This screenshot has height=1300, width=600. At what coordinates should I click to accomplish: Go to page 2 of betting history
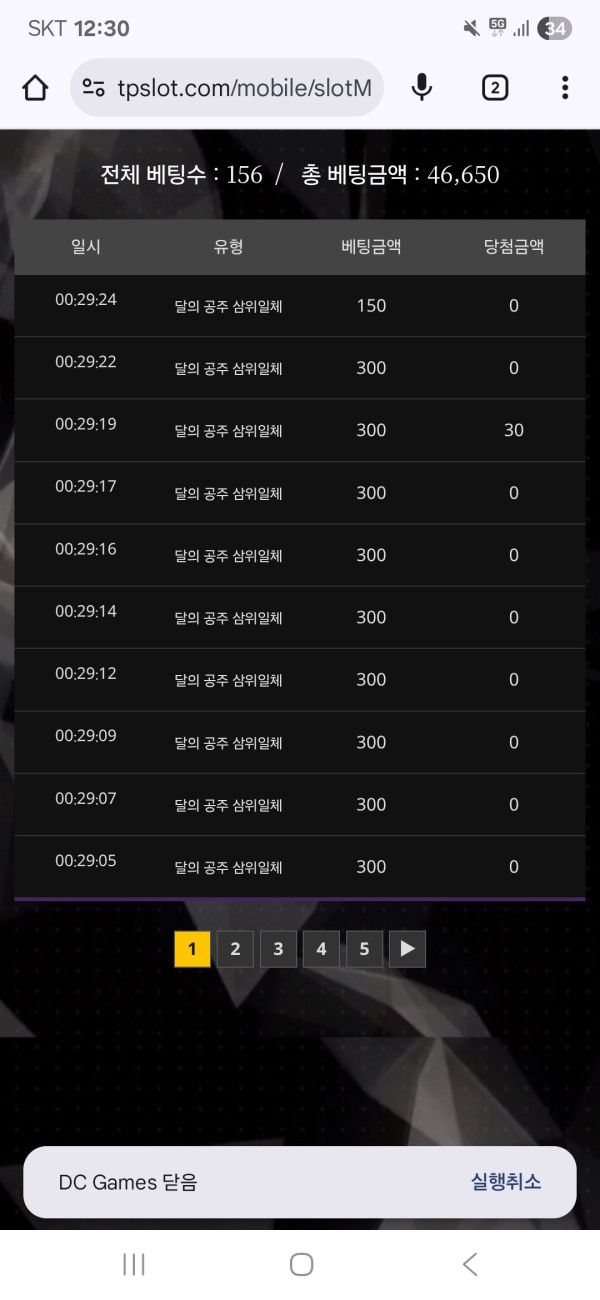(235, 949)
